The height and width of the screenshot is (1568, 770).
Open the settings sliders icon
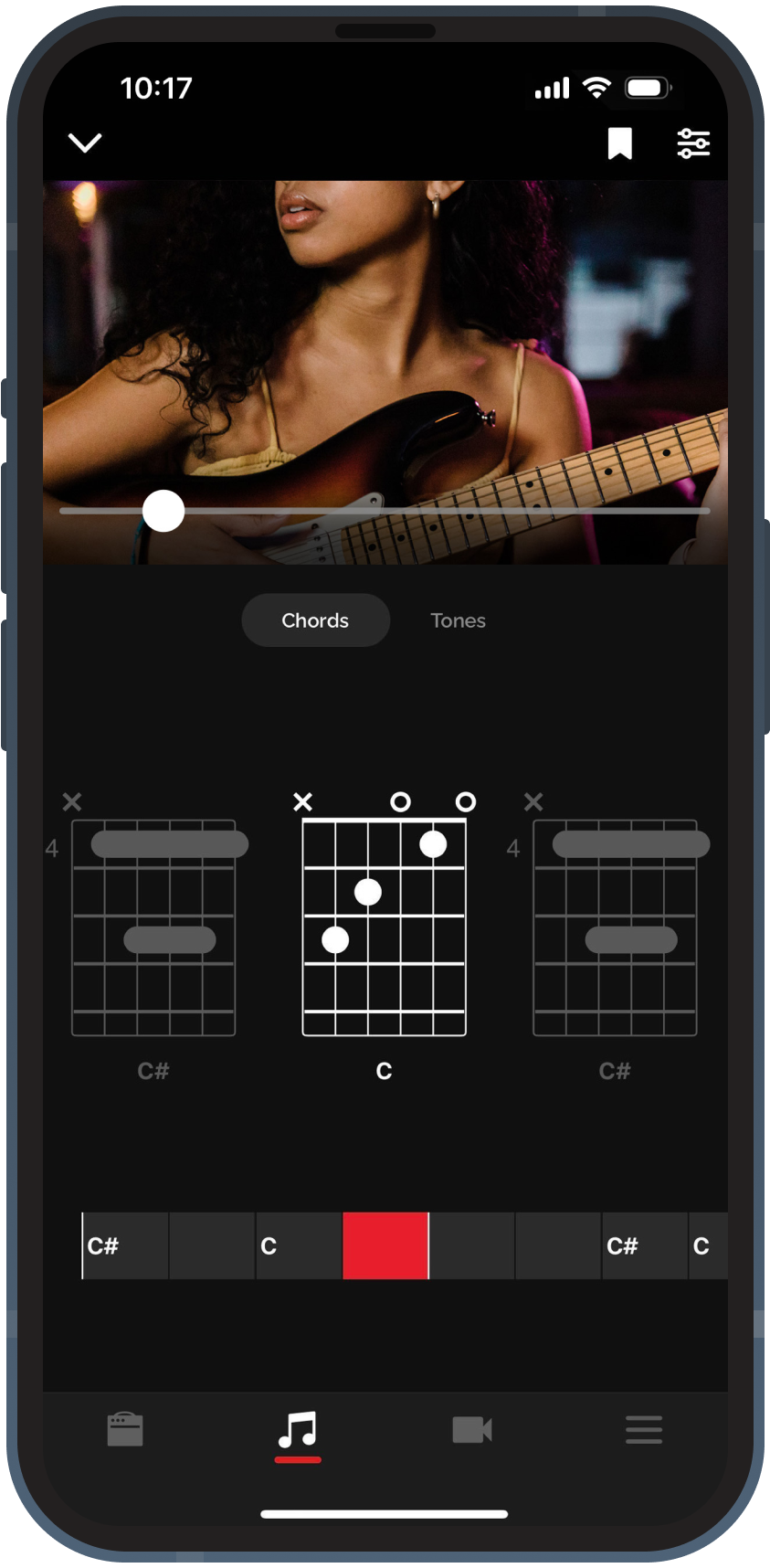693,143
